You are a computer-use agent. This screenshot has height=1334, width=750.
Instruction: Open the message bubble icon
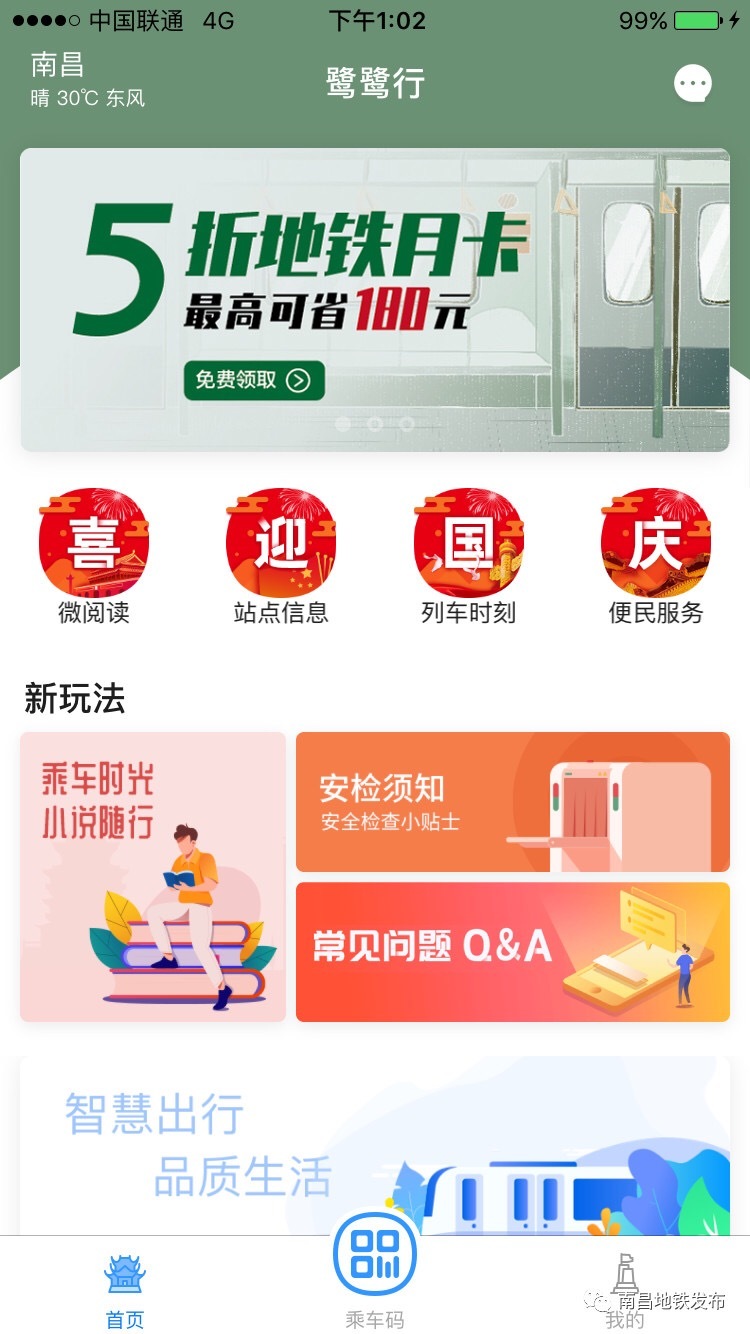pyautogui.click(x=693, y=84)
